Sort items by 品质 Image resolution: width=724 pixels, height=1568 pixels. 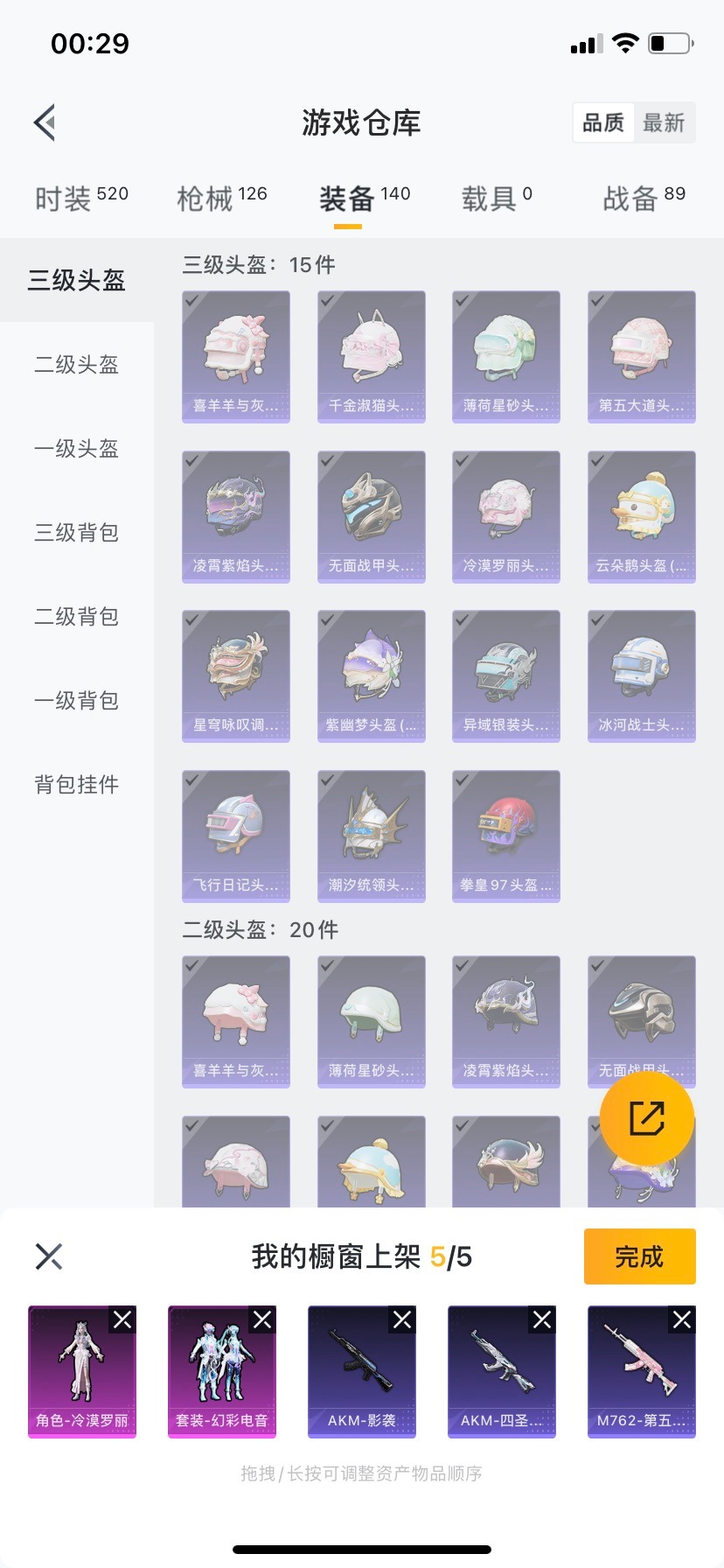[603, 122]
